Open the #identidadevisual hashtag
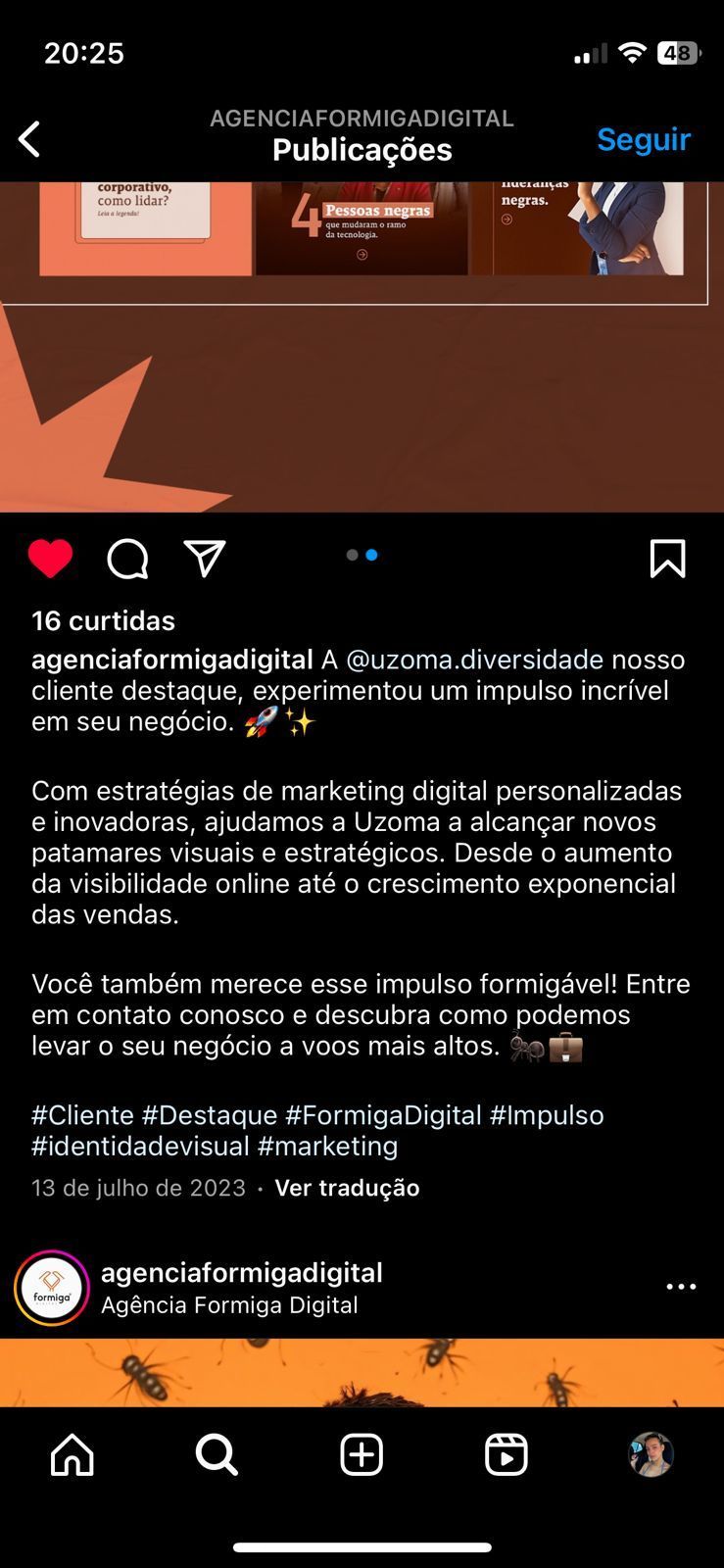Image resolution: width=724 pixels, height=1568 pixels. (x=140, y=1146)
